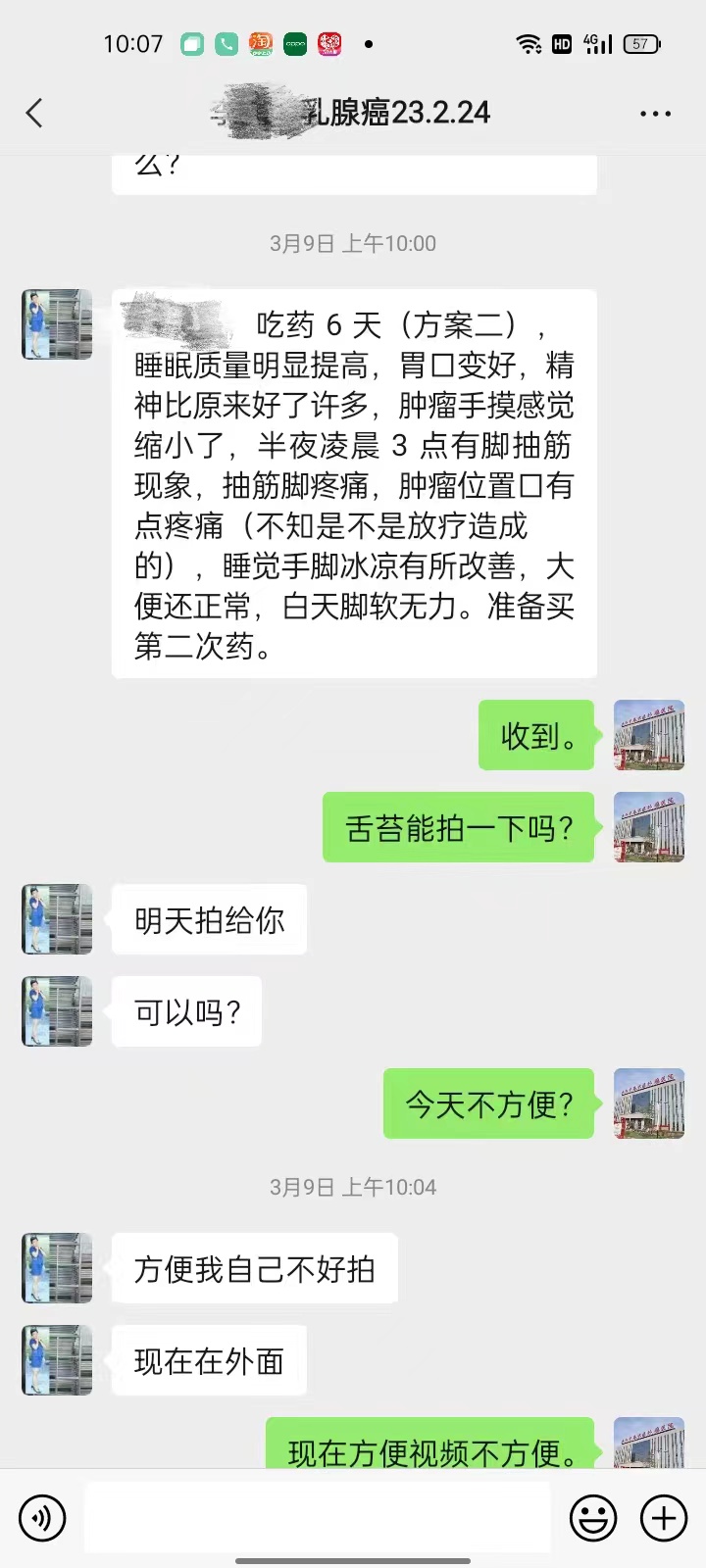This screenshot has width=706, height=1568.
Task: Open sender avatar beside "现在在外面"
Action: coord(57,1360)
